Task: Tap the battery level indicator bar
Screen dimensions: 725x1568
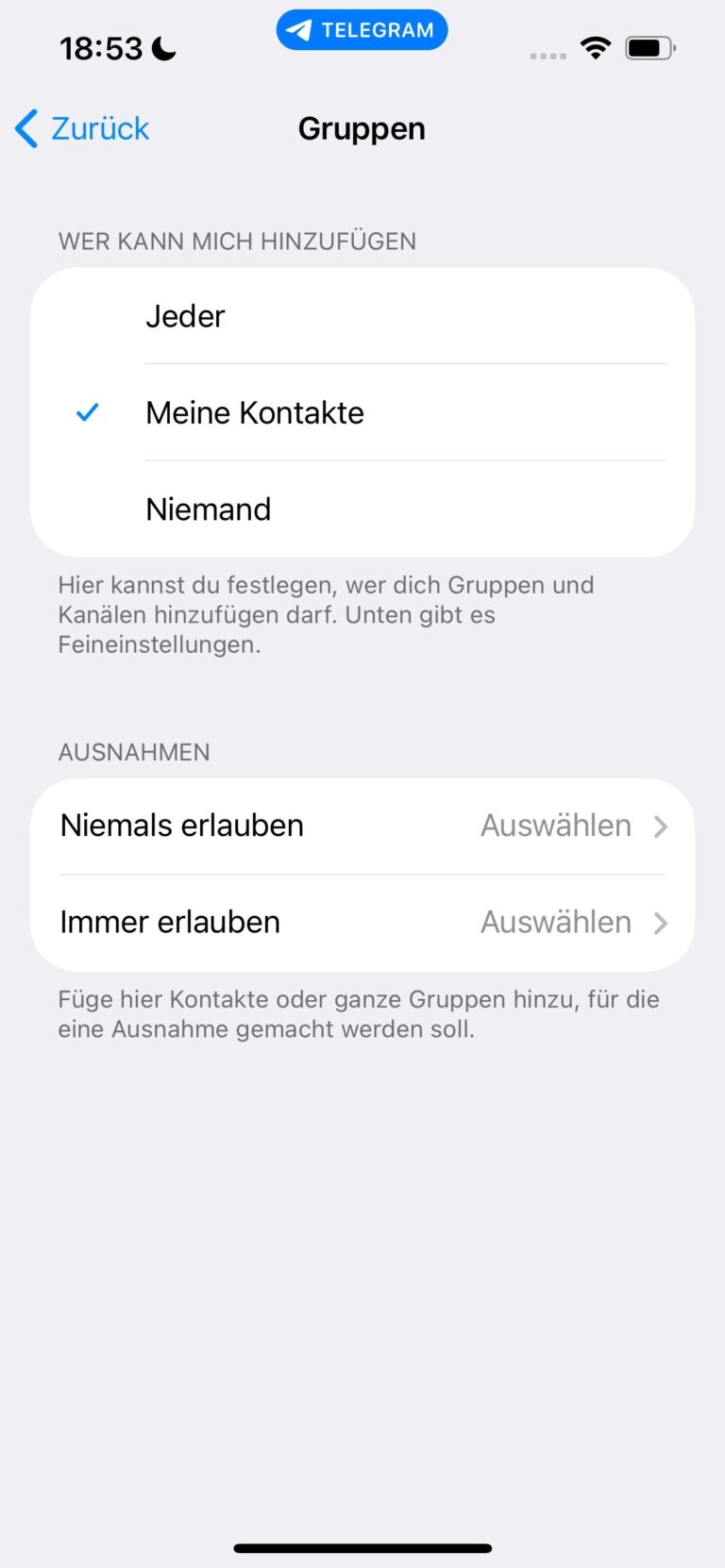Action: click(645, 47)
